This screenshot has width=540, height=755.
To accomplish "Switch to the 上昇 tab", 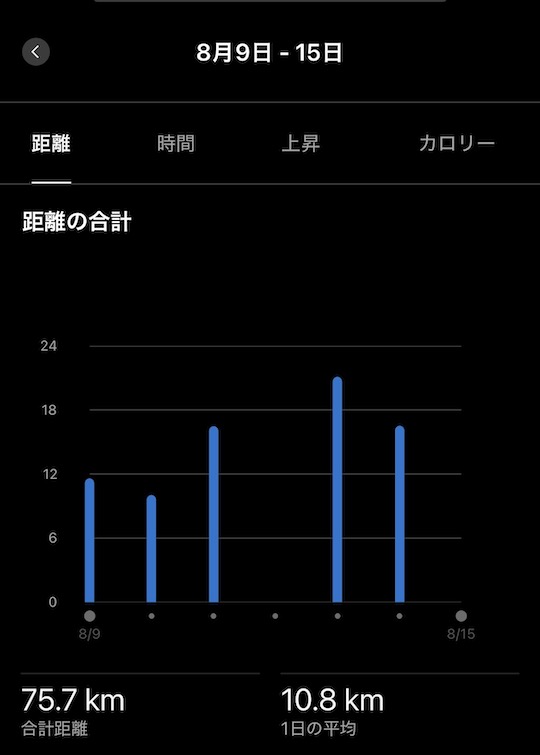I will [x=301, y=143].
